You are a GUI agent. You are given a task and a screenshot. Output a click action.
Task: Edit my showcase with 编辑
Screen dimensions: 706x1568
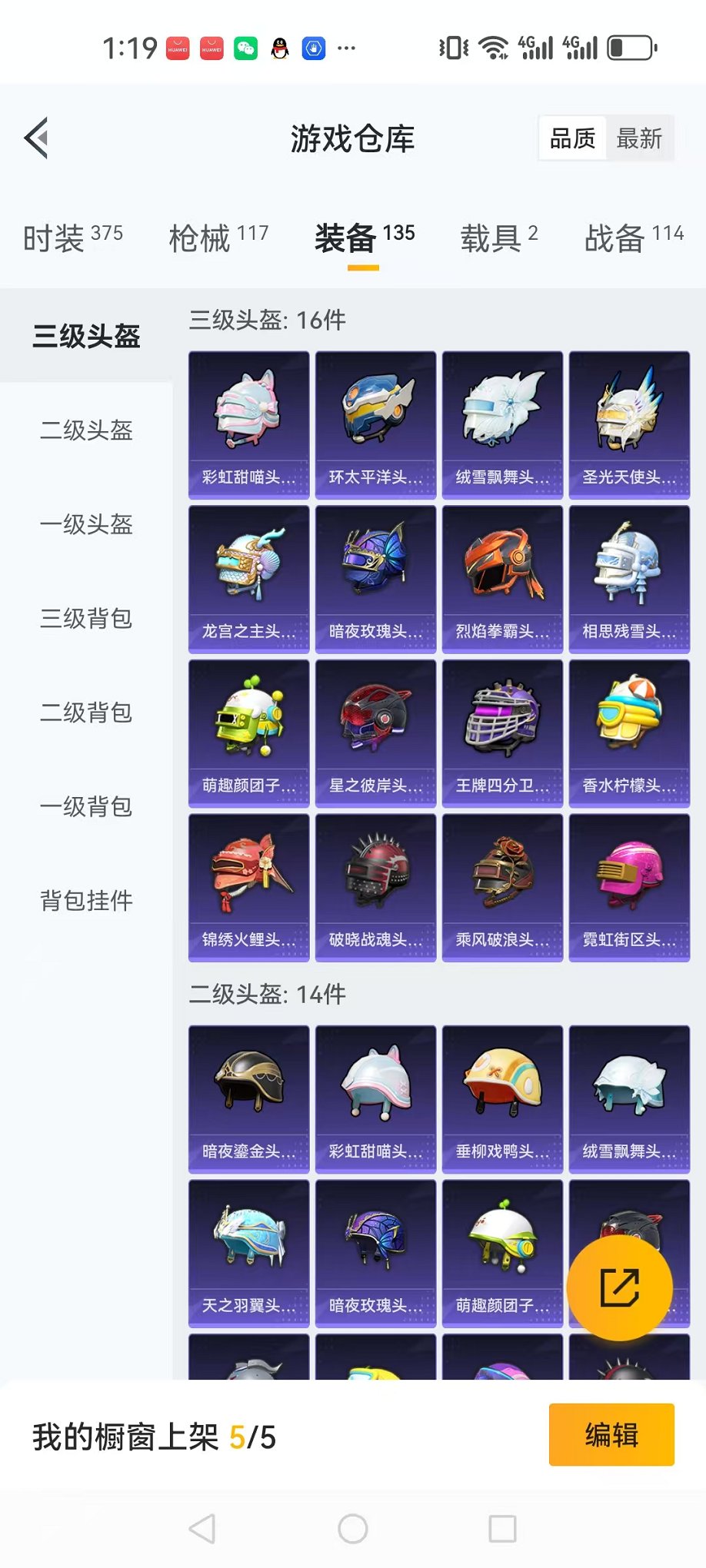point(611,1435)
